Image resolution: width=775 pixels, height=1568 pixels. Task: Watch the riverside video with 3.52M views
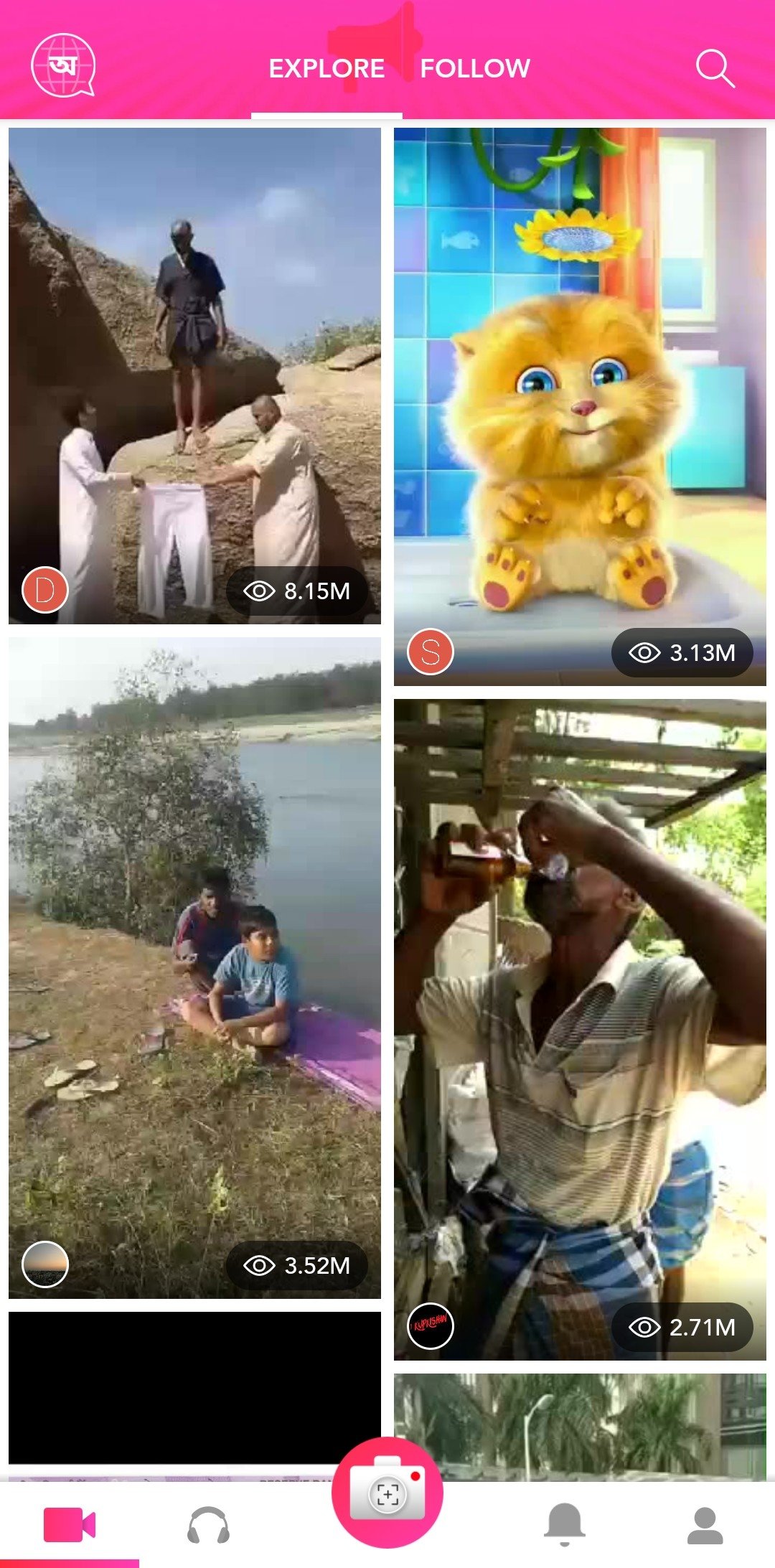pyautogui.click(x=194, y=968)
